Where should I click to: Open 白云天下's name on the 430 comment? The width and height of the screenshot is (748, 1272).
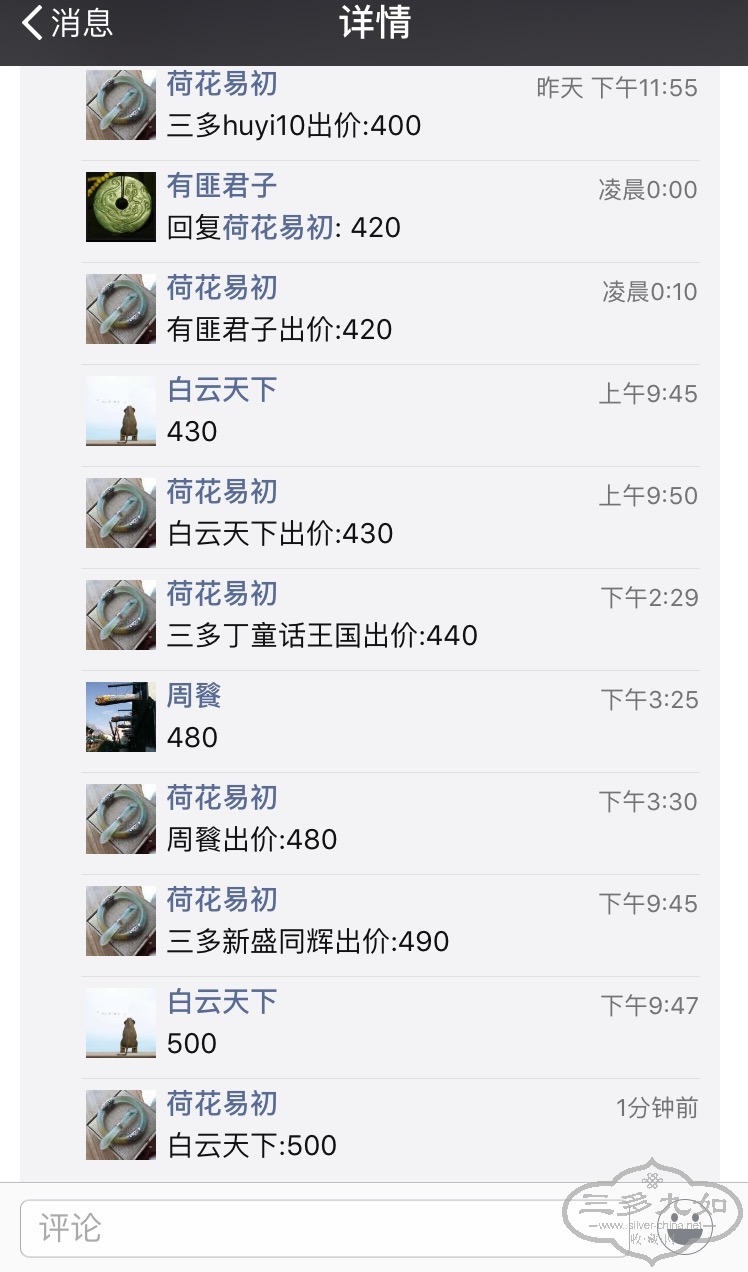(x=222, y=390)
